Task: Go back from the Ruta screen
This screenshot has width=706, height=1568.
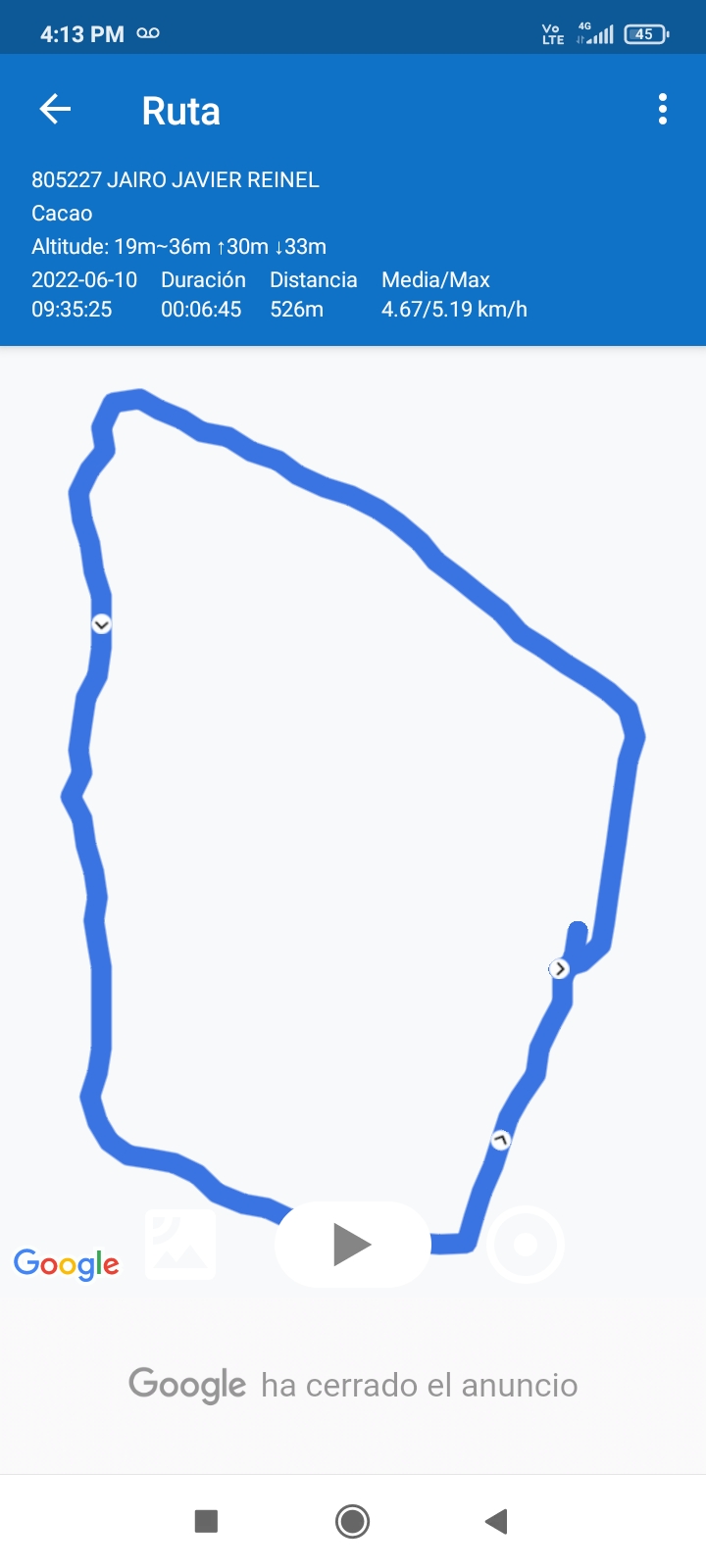Action: click(x=55, y=110)
